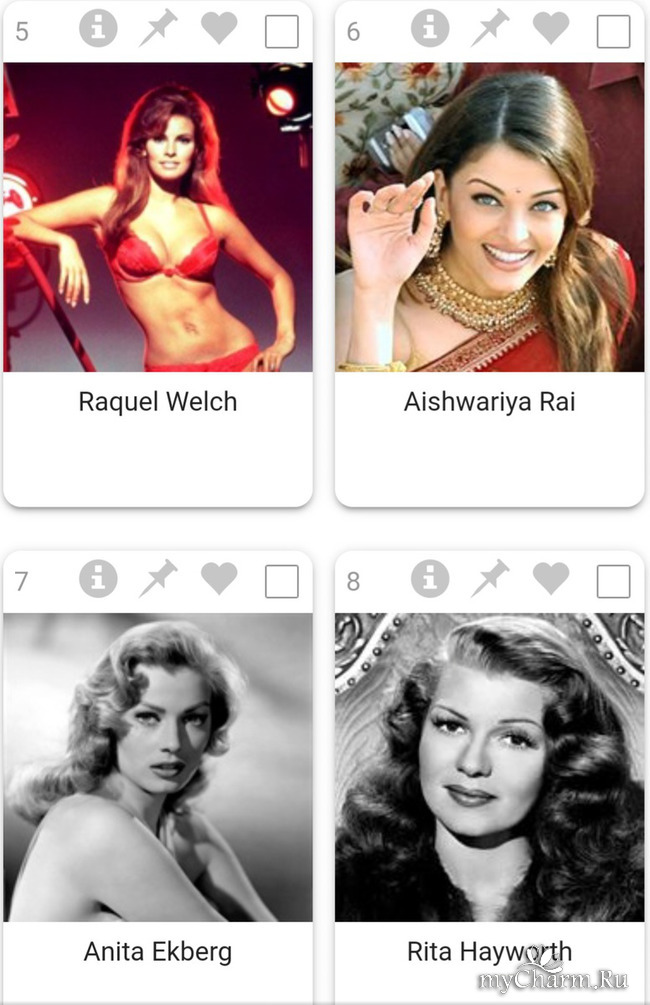Pin the Rita Hayworth card
Screen dimensions: 650x1005
[490, 579]
